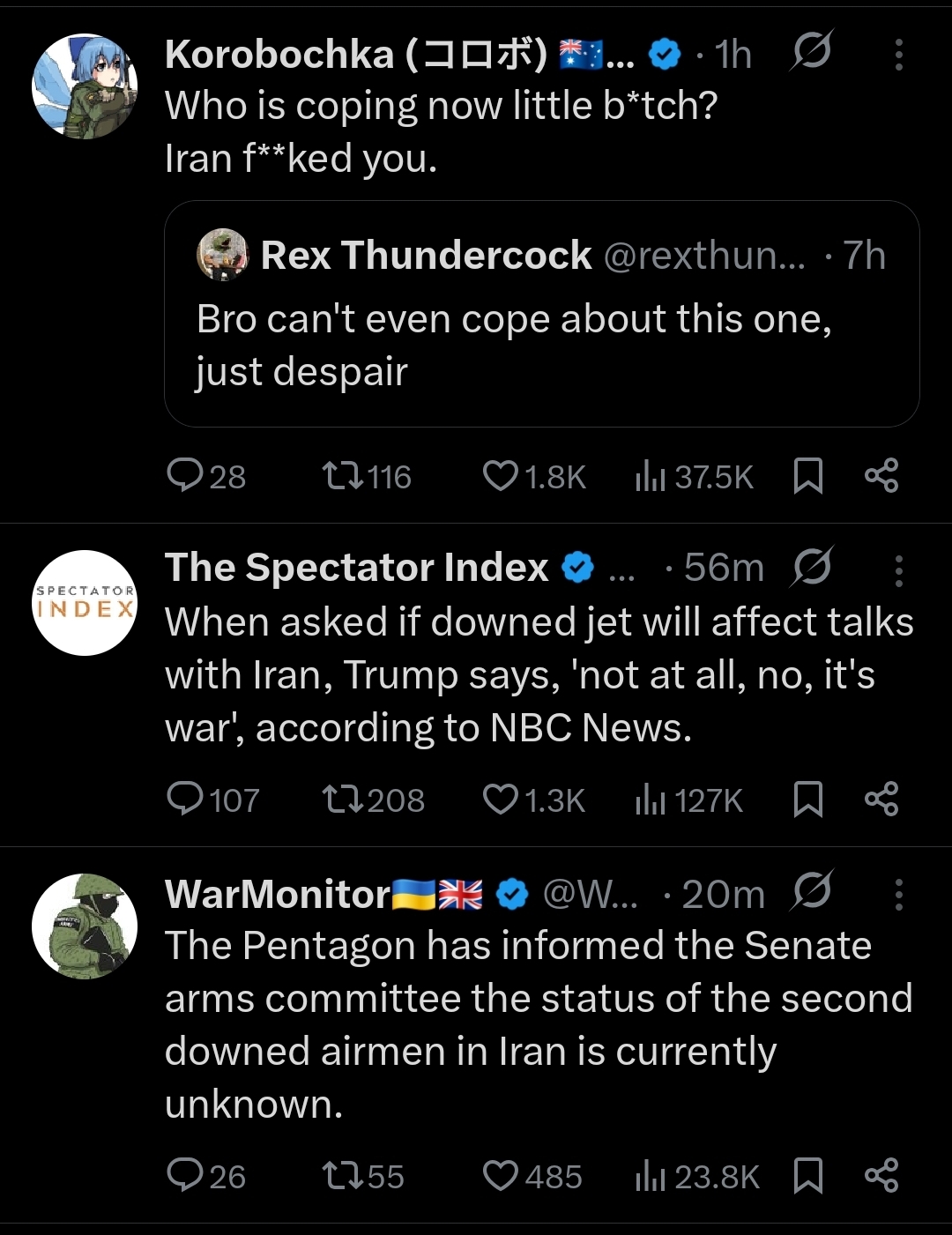Open overflow menu on The Spectator Index post
The height and width of the screenshot is (1235, 952).
[x=898, y=570]
